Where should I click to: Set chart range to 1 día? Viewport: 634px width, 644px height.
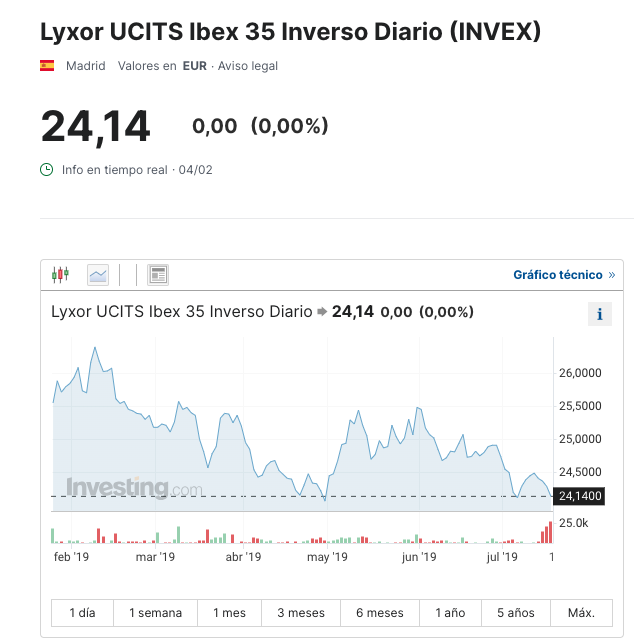click(x=83, y=613)
